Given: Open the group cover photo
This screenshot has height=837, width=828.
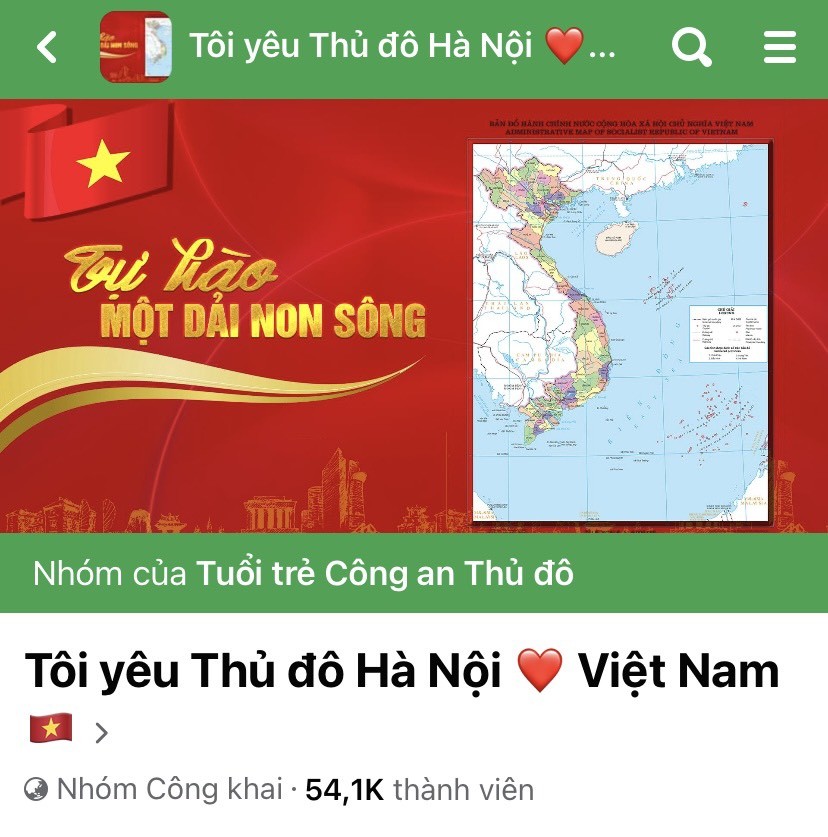Looking at the screenshot, I should click(414, 315).
